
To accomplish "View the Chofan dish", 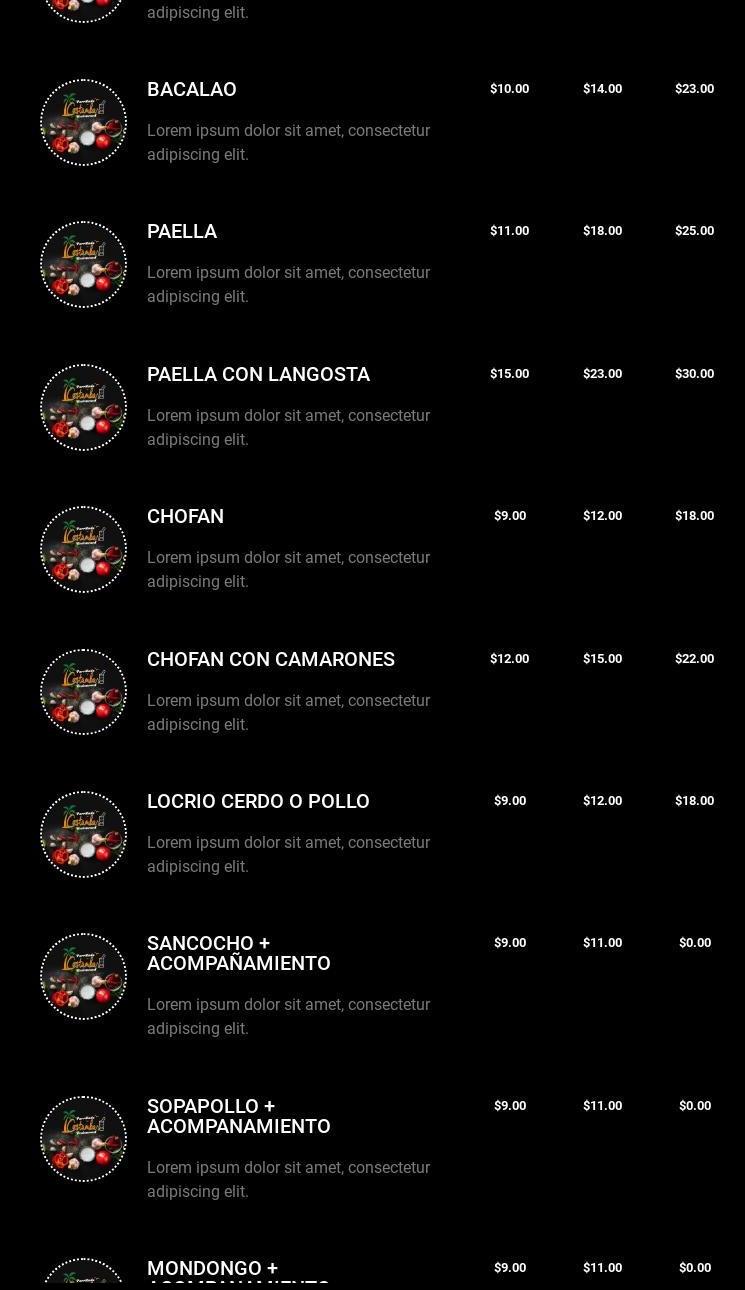I will 185,517.
